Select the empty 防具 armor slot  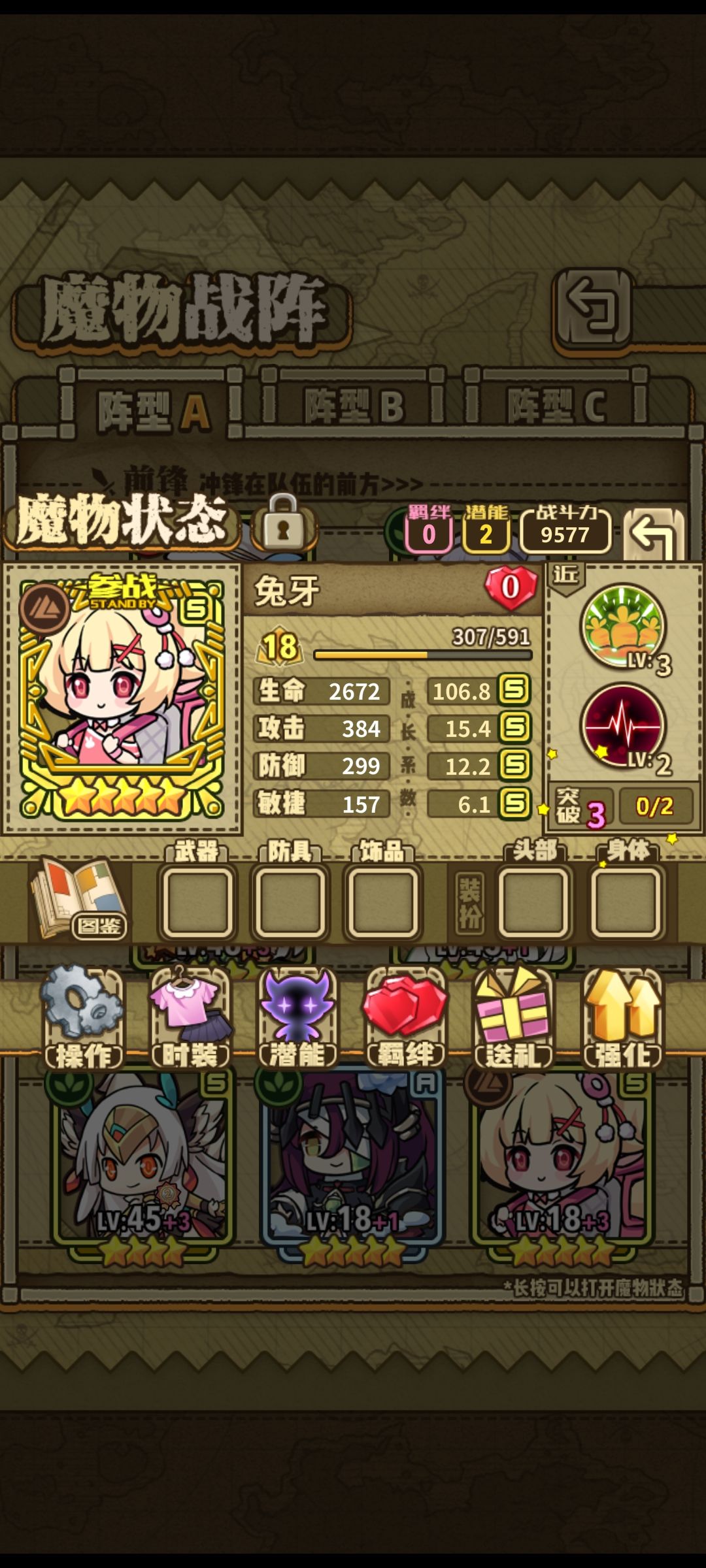click(290, 902)
